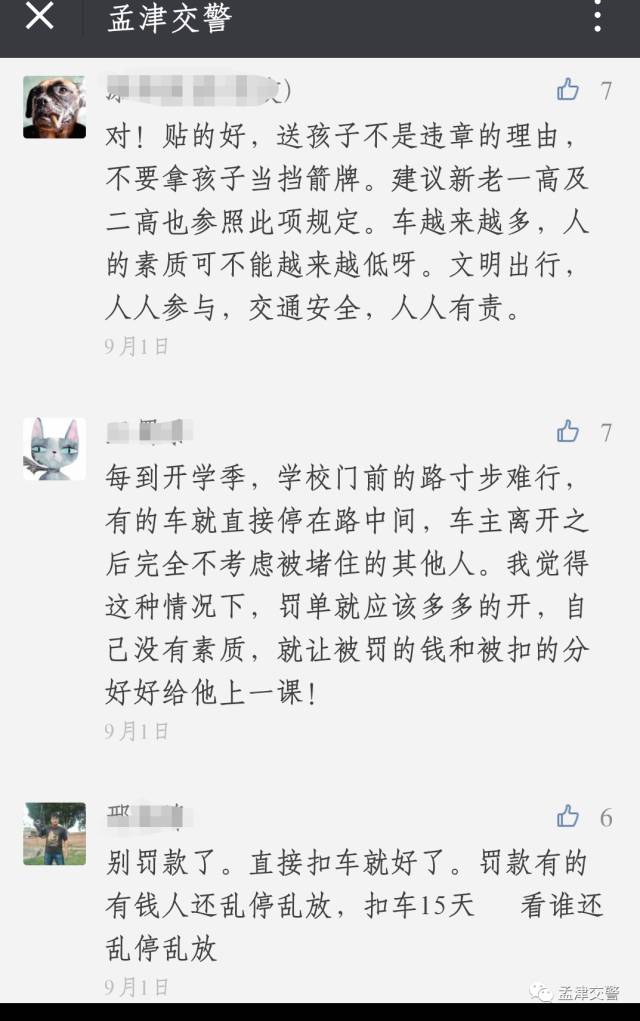Like the comment about 每到开学季
Viewport: 640px width, 1021px height.
[568, 432]
